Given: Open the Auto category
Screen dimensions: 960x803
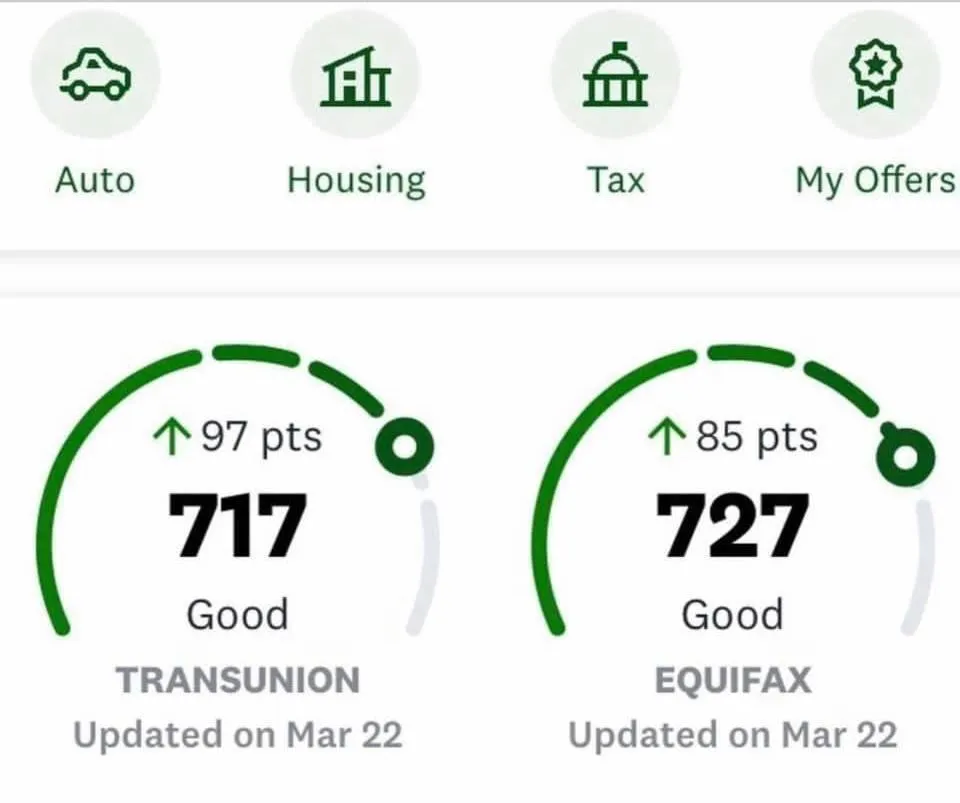Looking at the screenshot, I should click(x=95, y=75).
